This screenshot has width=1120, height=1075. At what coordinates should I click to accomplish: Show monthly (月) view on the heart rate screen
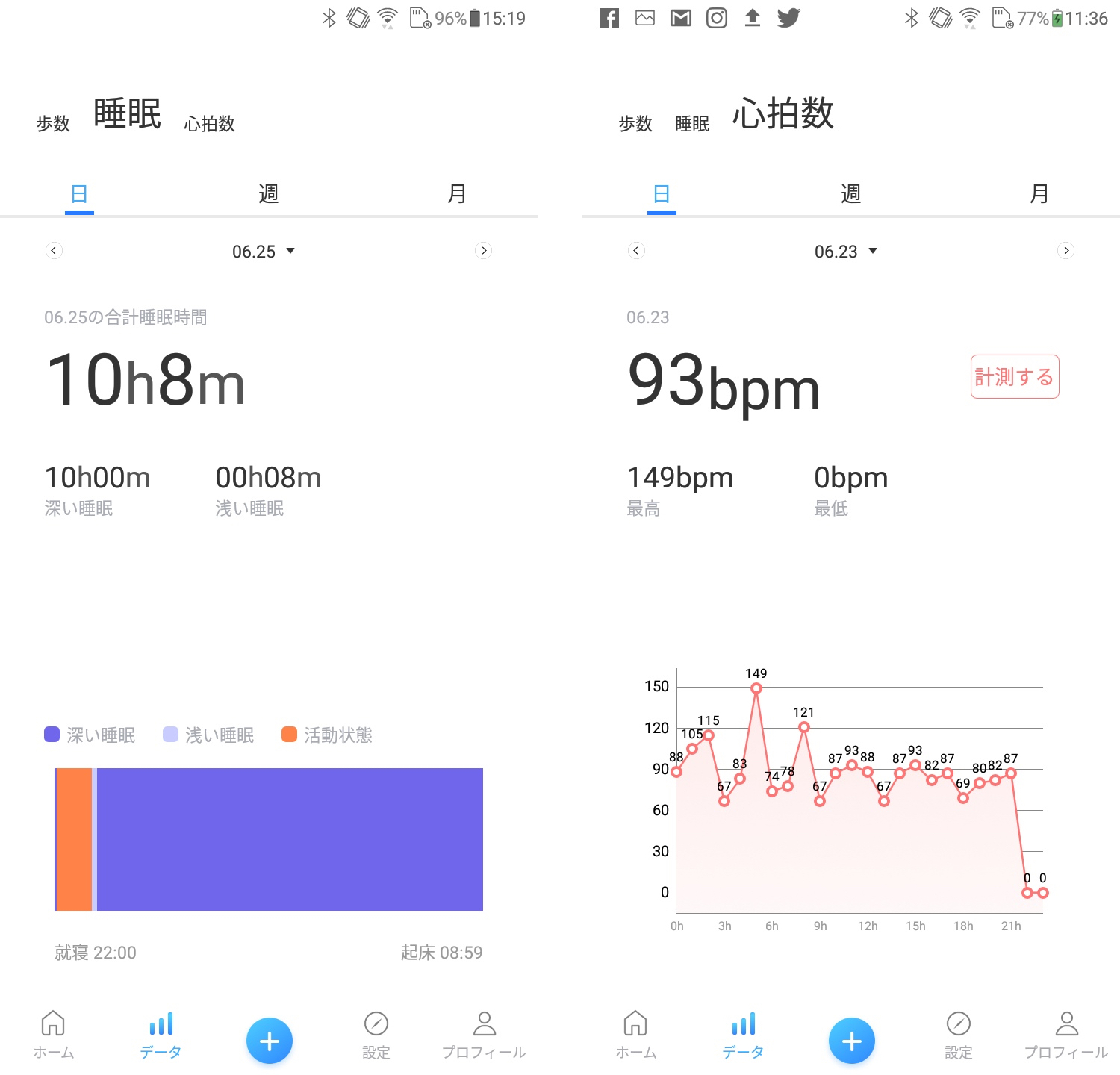[1039, 194]
